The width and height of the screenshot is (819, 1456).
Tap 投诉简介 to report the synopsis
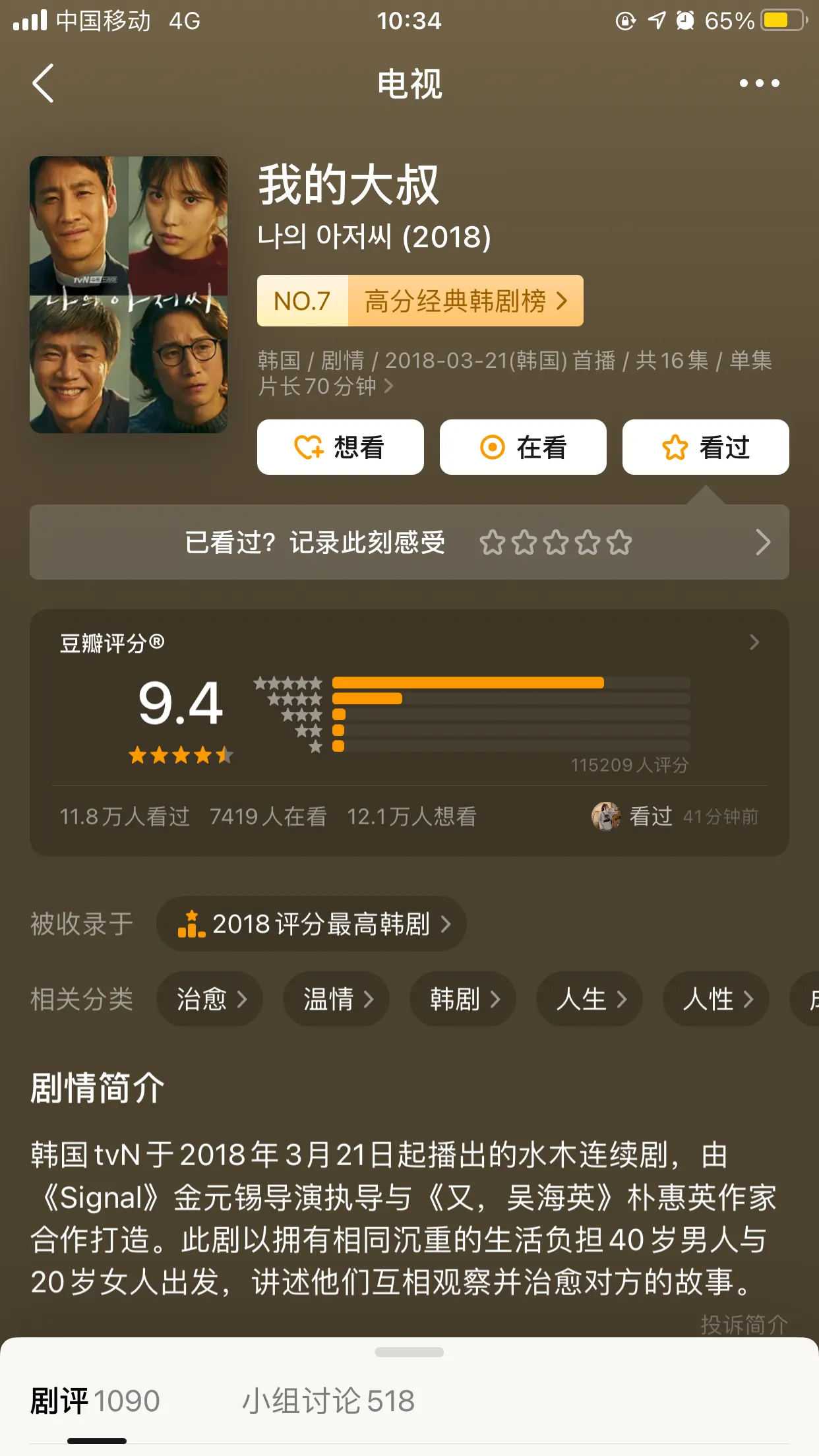point(744,1324)
